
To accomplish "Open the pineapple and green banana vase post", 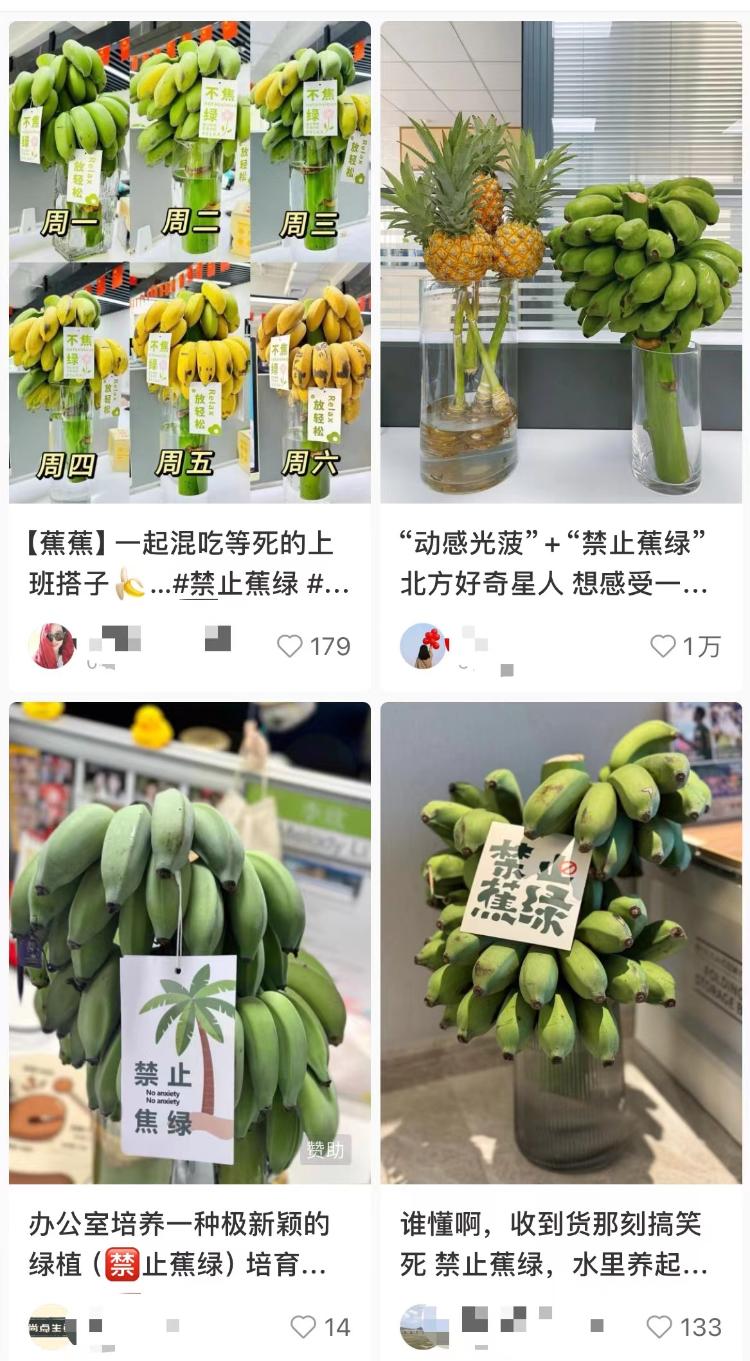I will (561, 262).
